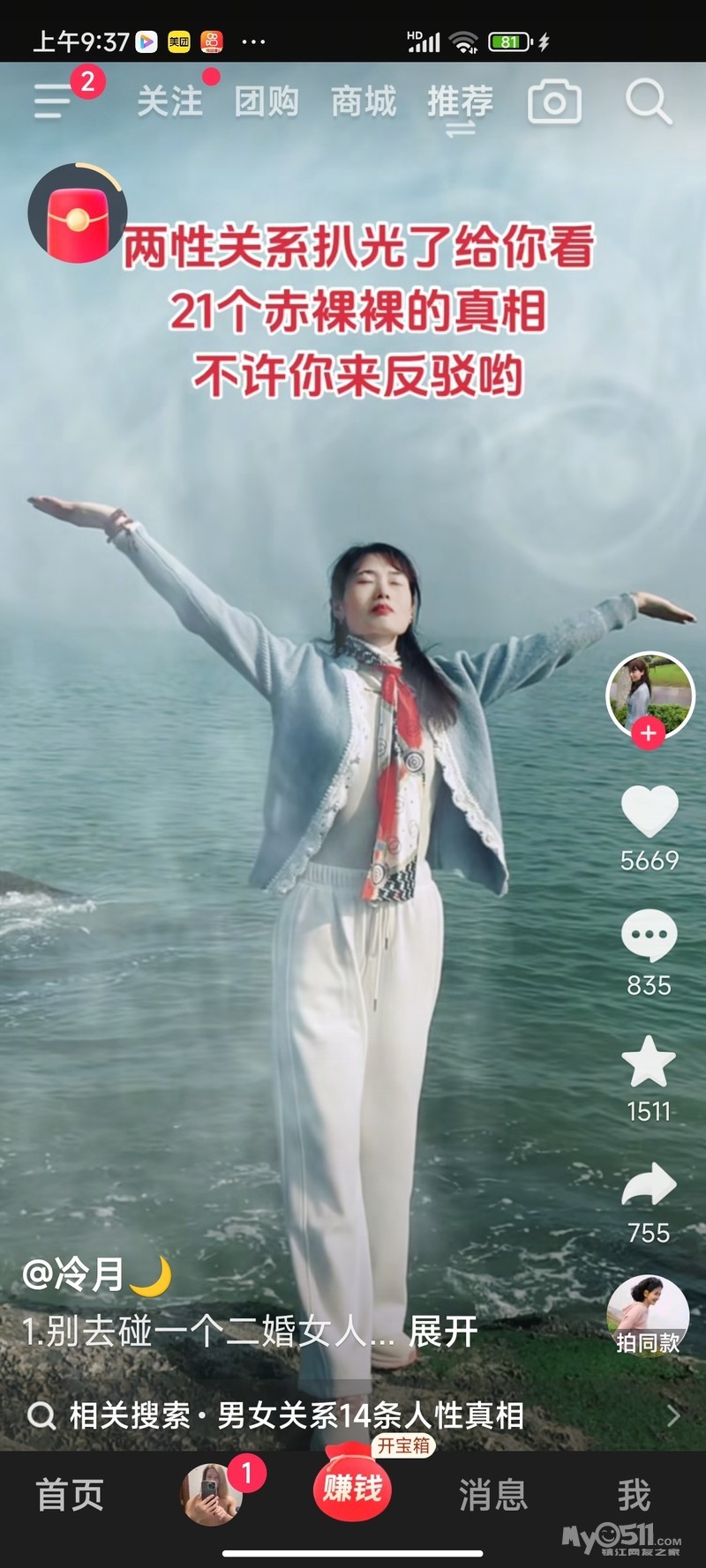Open the comments section
The width and height of the screenshot is (706, 1568).
tap(650, 937)
